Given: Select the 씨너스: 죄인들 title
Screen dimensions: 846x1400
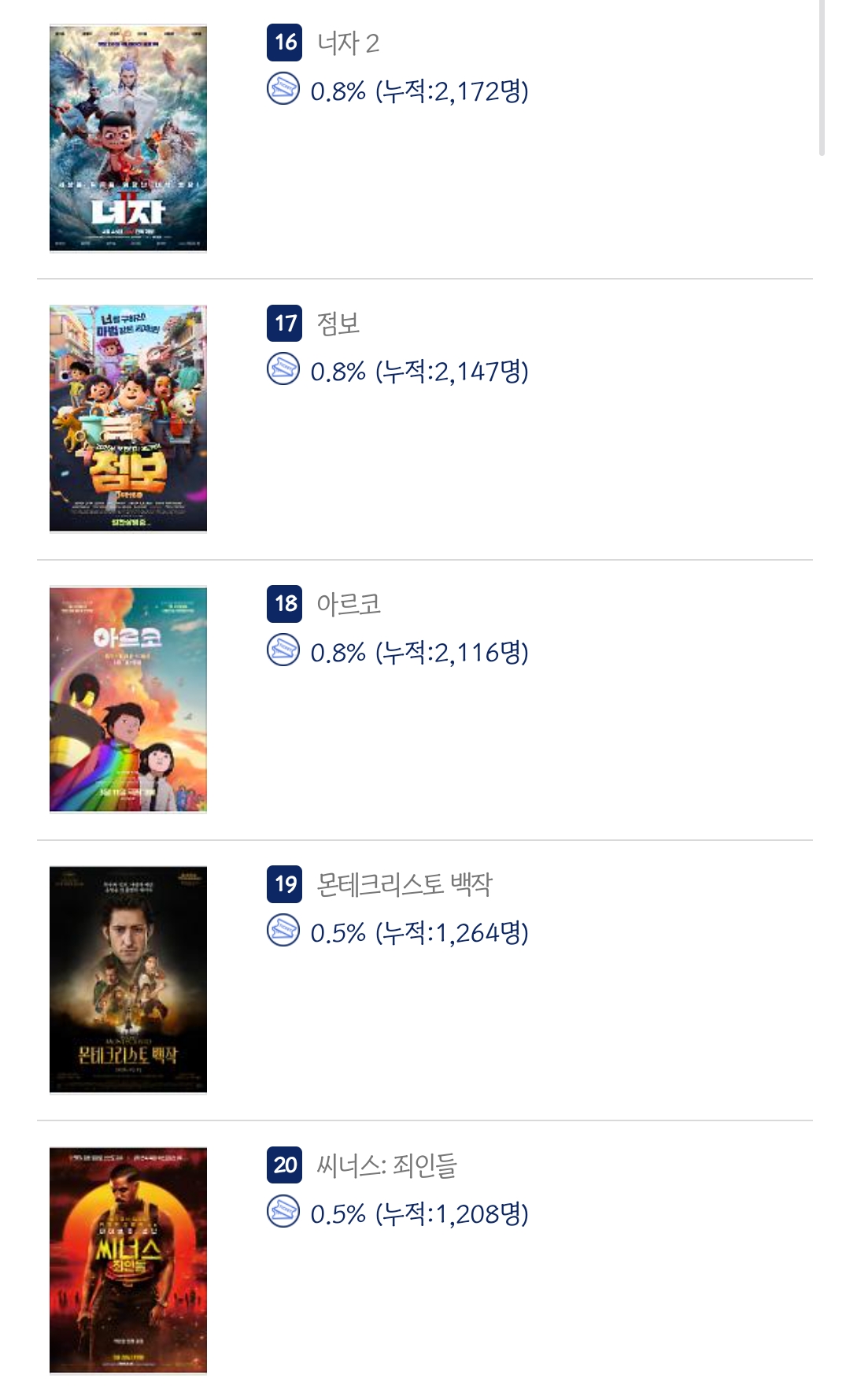Looking at the screenshot, I should click(x=386, y=1165).
